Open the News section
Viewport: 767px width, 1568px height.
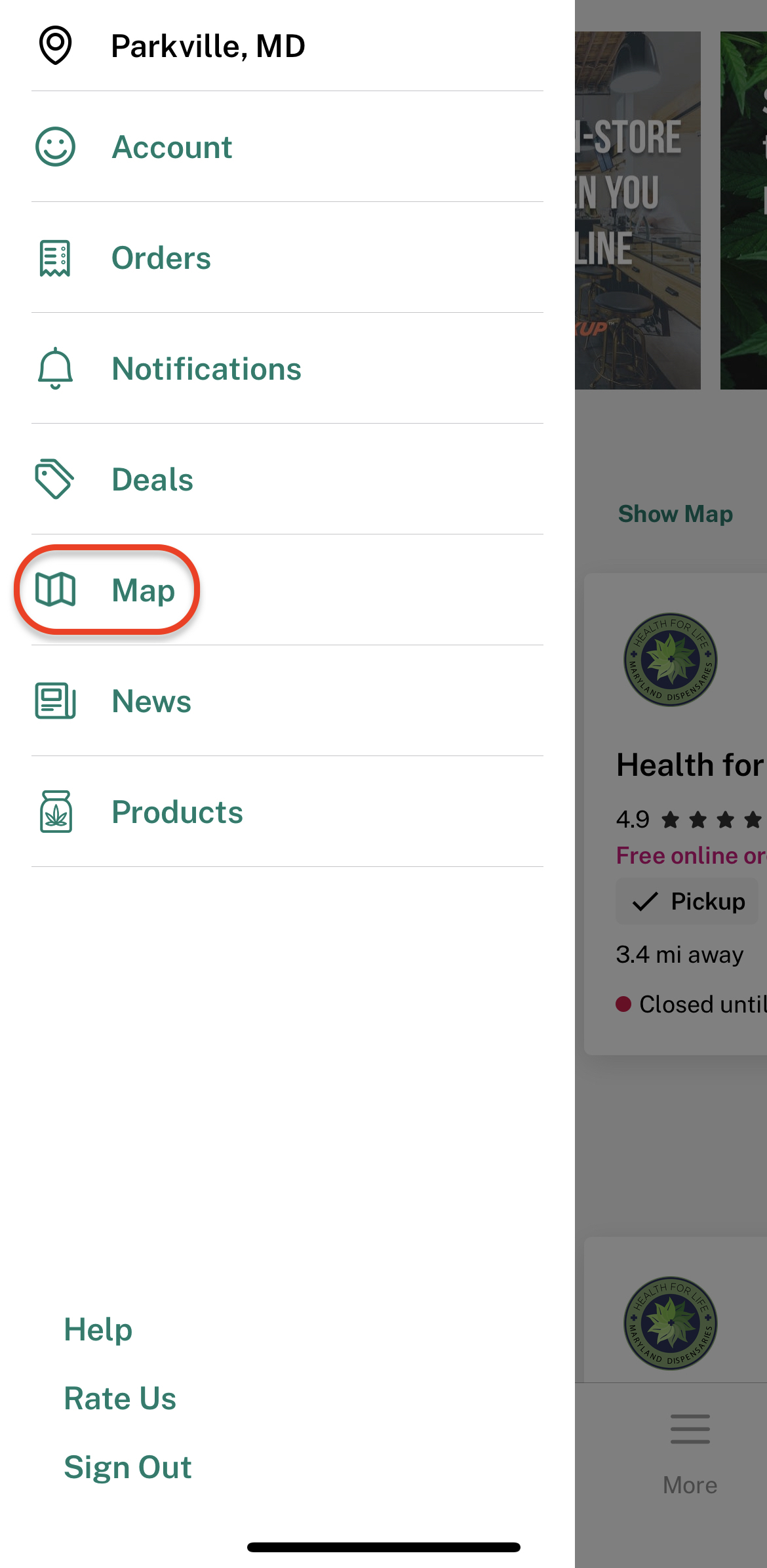point(287,701)
